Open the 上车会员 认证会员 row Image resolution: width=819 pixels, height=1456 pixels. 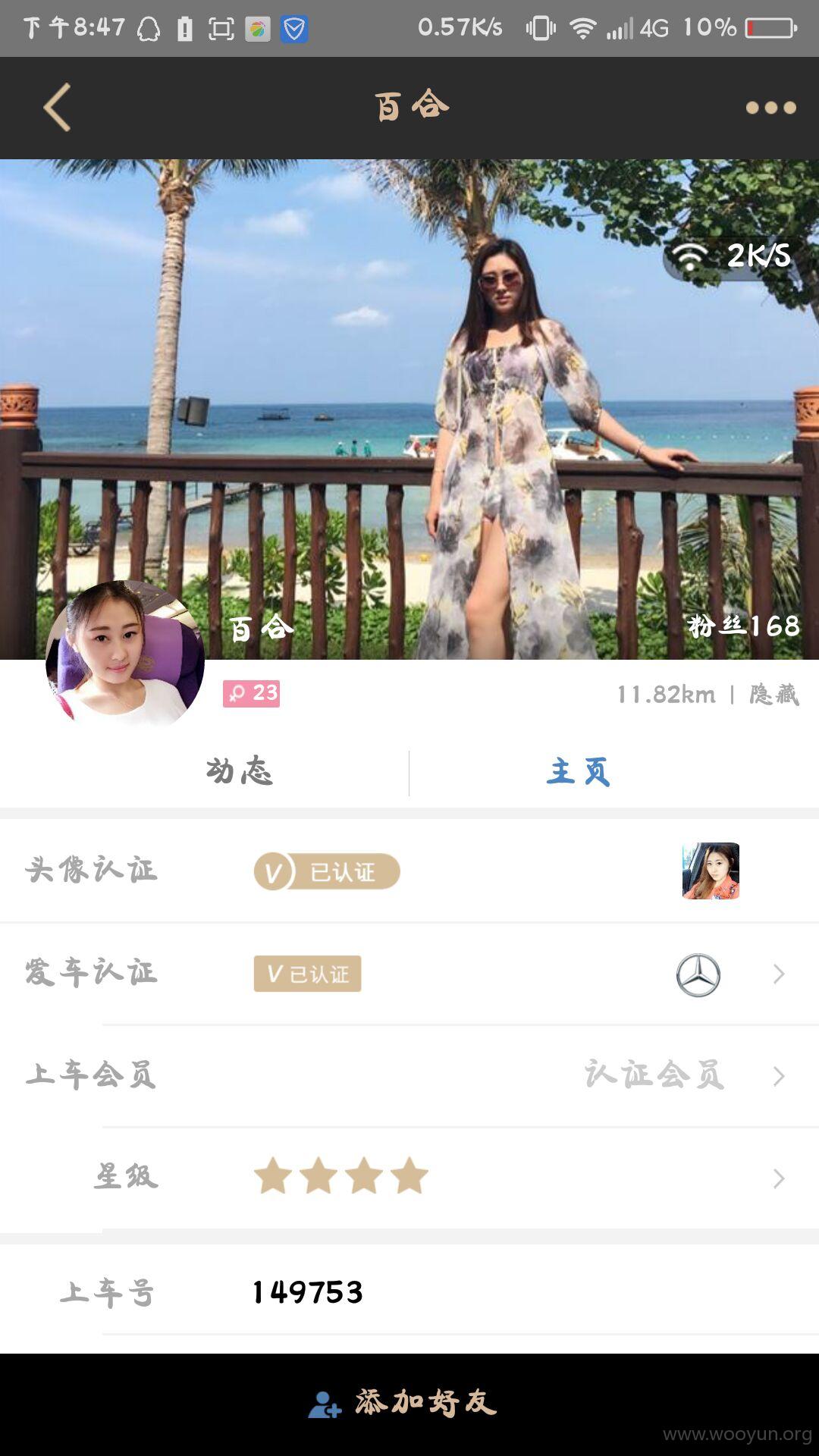pos(409,1075)
